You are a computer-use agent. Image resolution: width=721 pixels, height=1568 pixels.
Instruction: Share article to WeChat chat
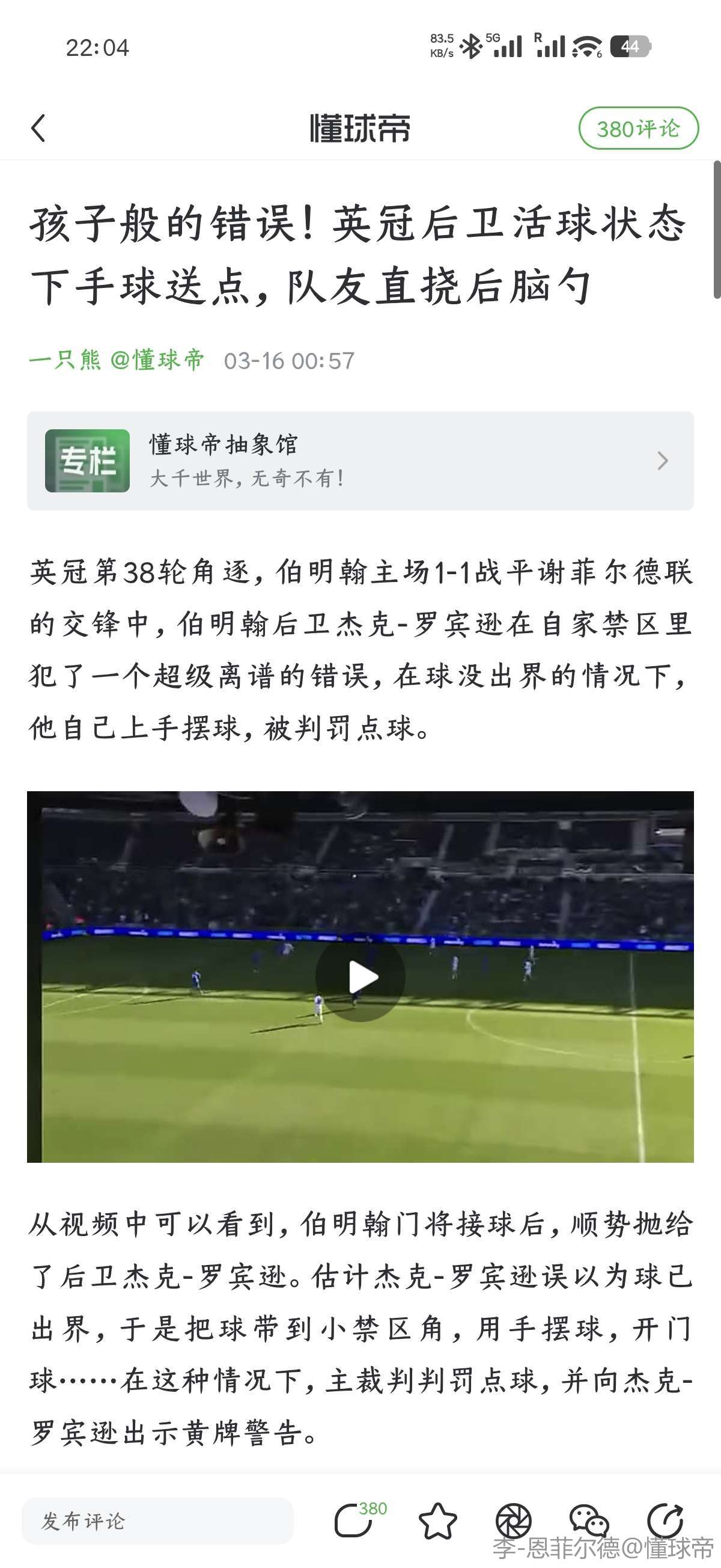[x=588, y=1521]
